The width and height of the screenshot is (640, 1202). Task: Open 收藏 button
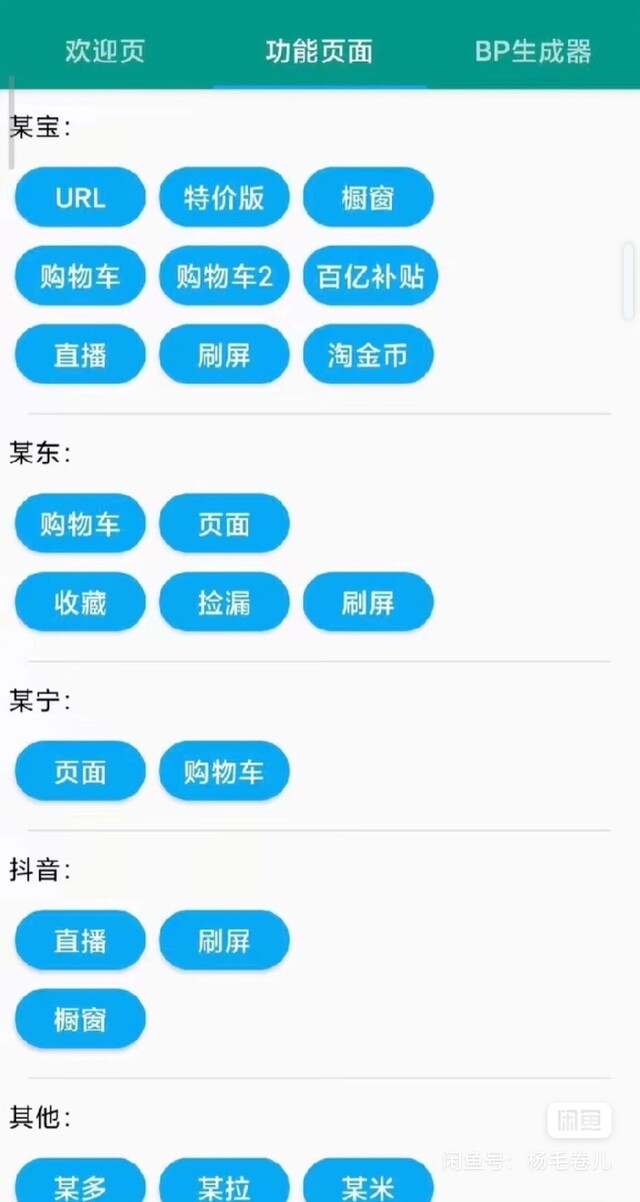tap(80, 602)
